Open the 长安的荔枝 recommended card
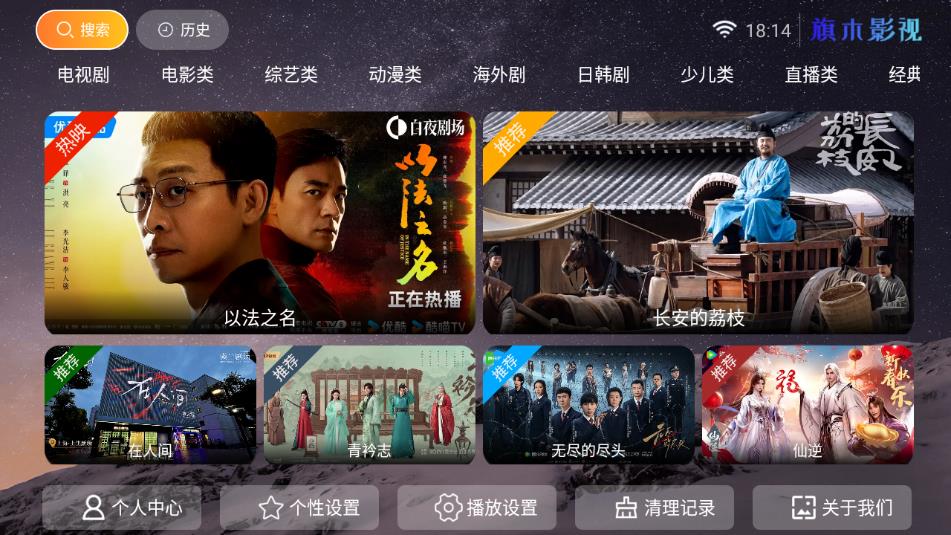 (698, 222)
